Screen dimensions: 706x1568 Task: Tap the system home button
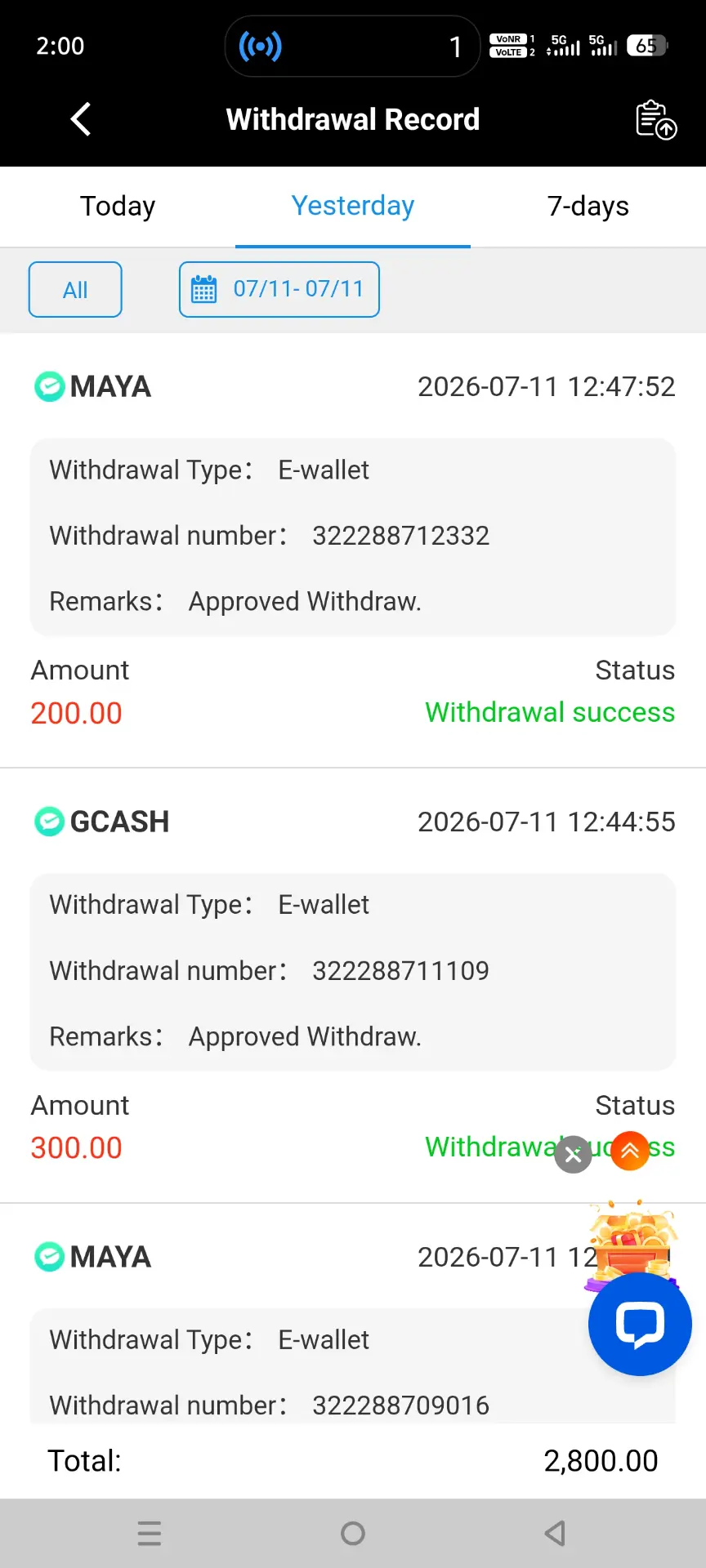pos(353,1534)
